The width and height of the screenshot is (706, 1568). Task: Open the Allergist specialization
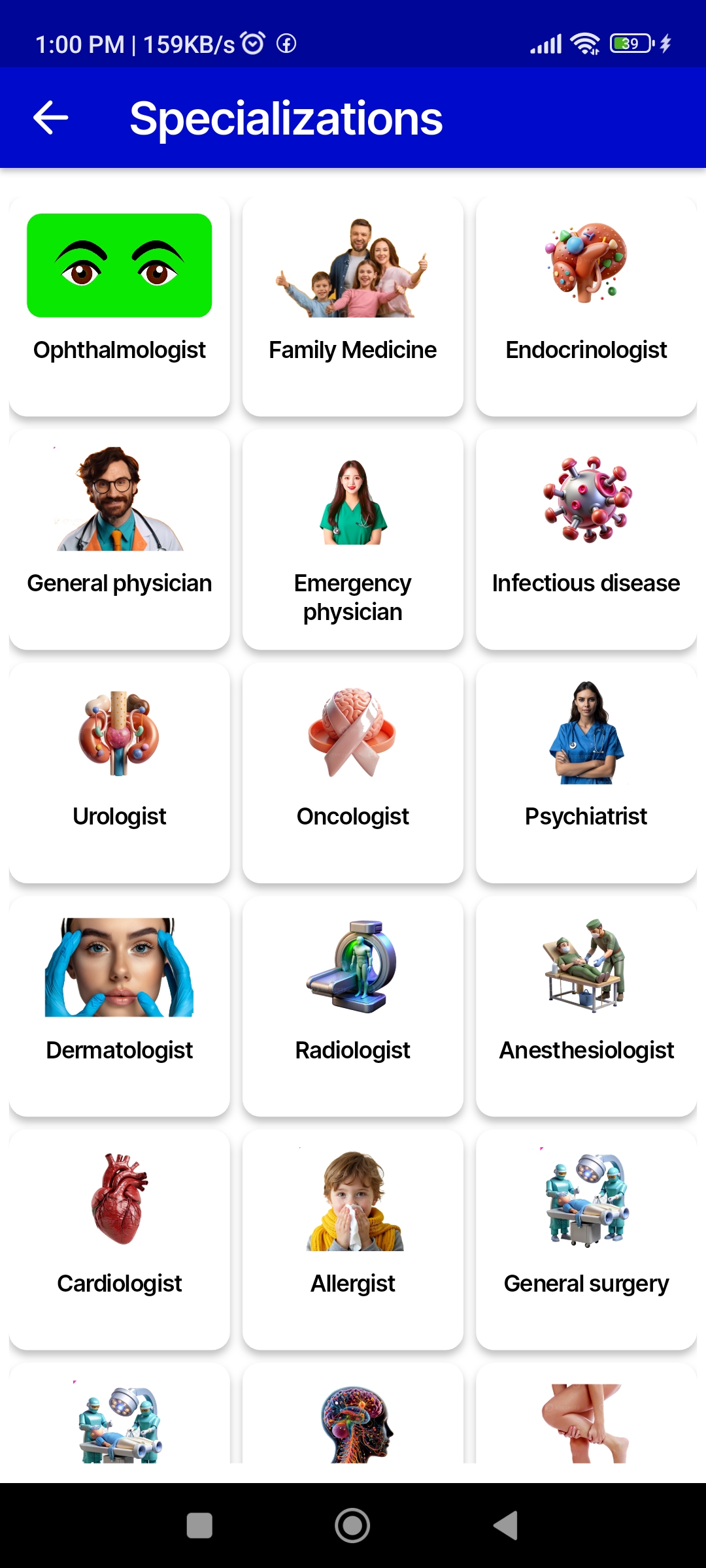[x=353, y=1239]
